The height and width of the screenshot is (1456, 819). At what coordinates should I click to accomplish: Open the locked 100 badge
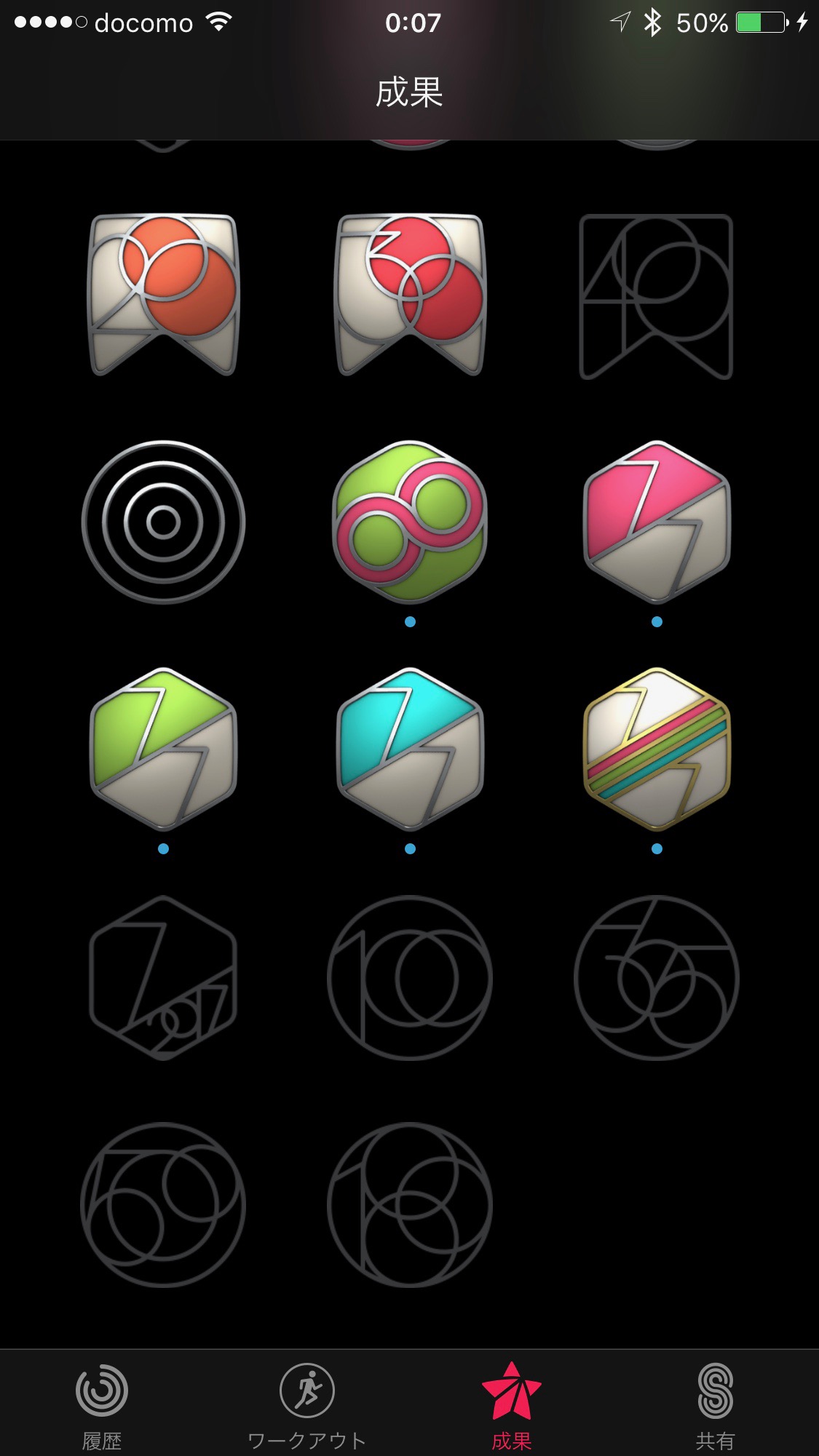coord(410,977)
